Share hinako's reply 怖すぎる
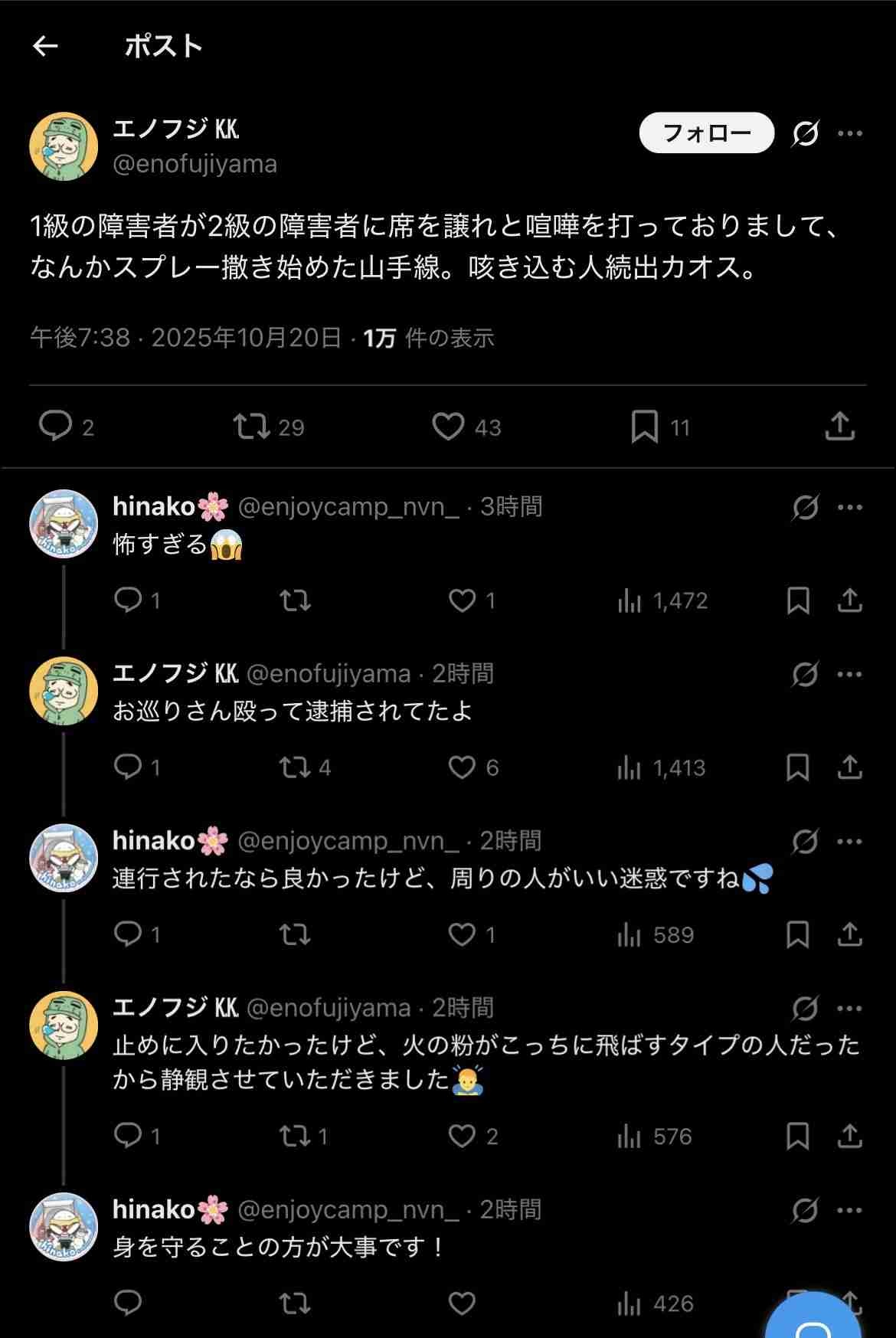The image size is (896, 1338). 850,600
